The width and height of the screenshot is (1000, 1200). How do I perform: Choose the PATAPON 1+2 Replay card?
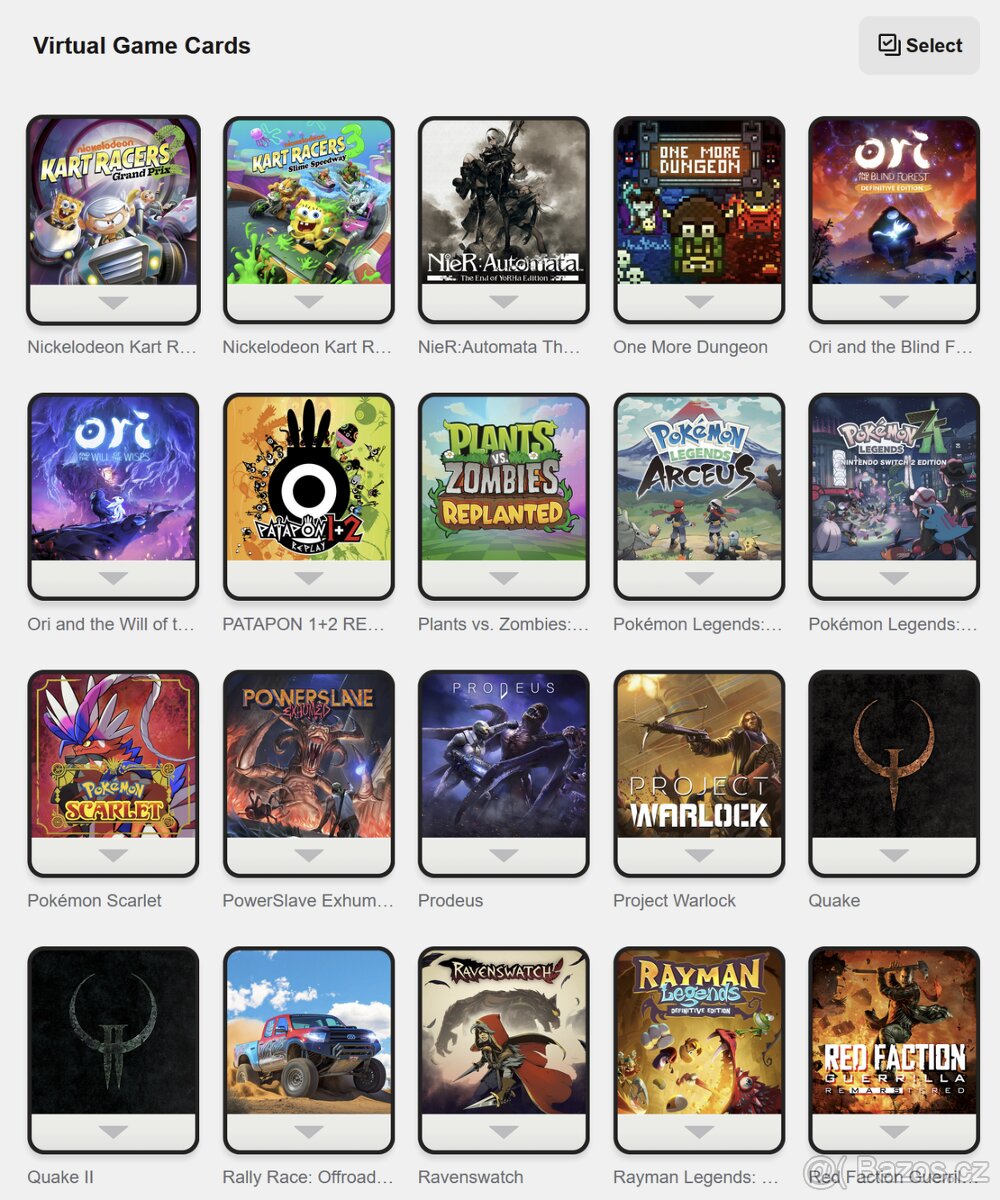point(308,479)
